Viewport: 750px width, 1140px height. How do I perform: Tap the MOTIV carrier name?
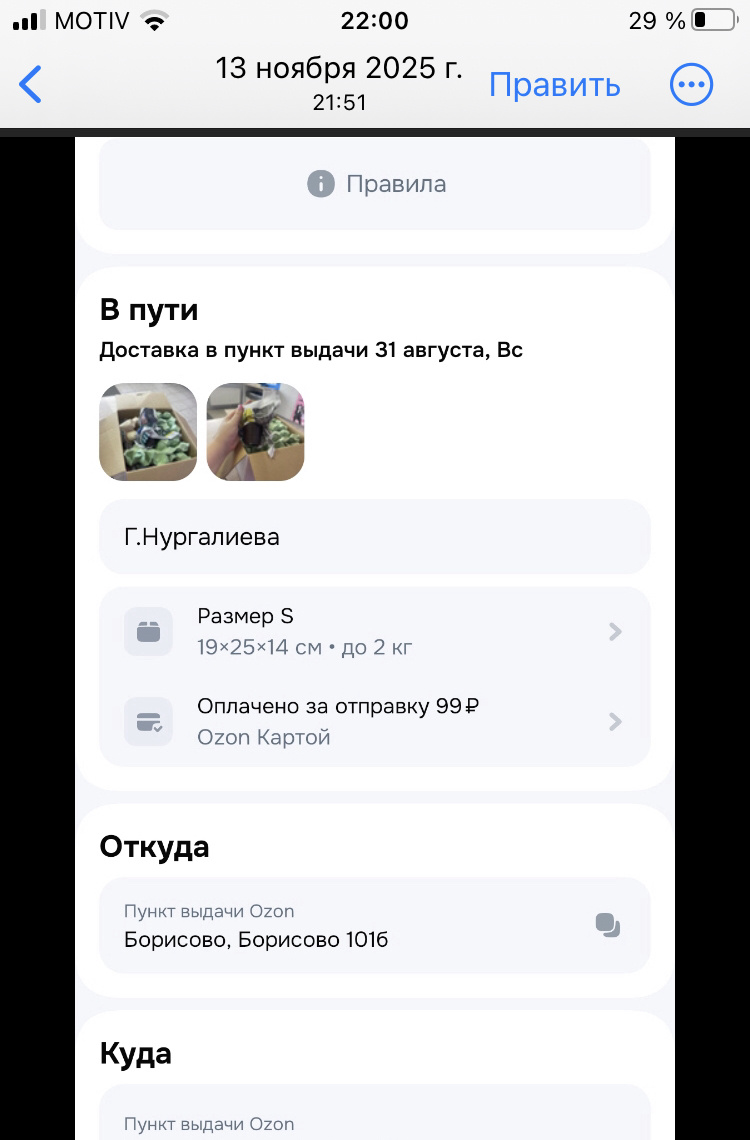coord(92,19)
